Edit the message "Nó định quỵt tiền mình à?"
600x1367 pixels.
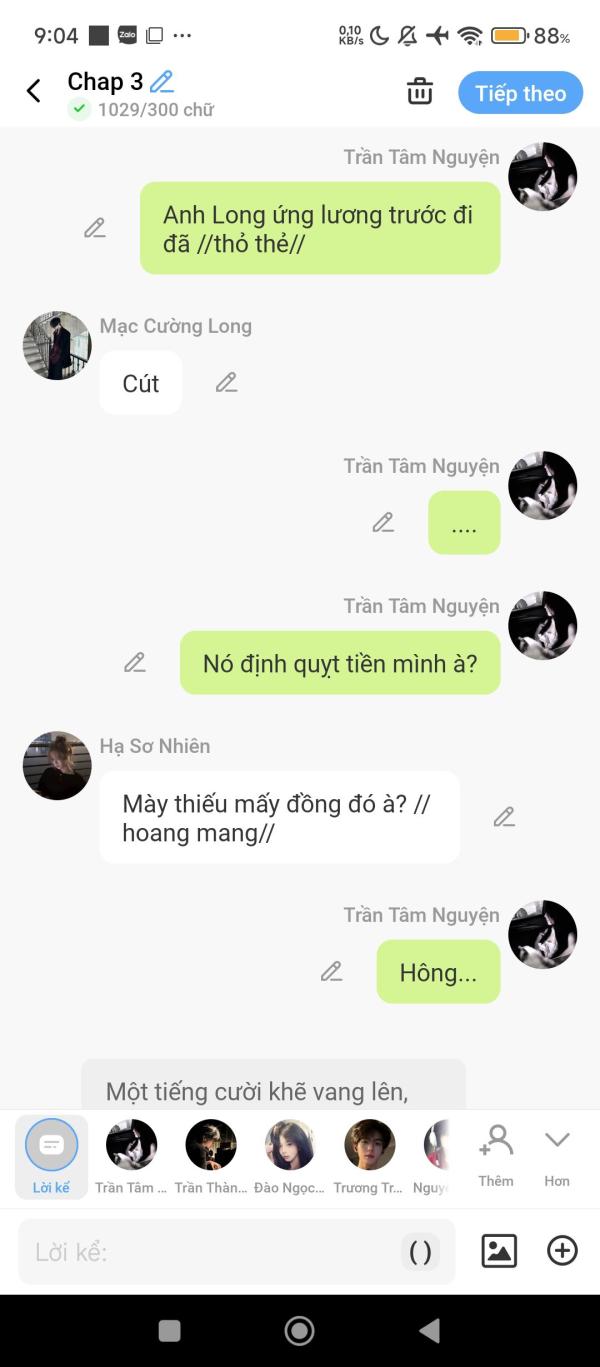pyautogui.click(x=135, y=662)
